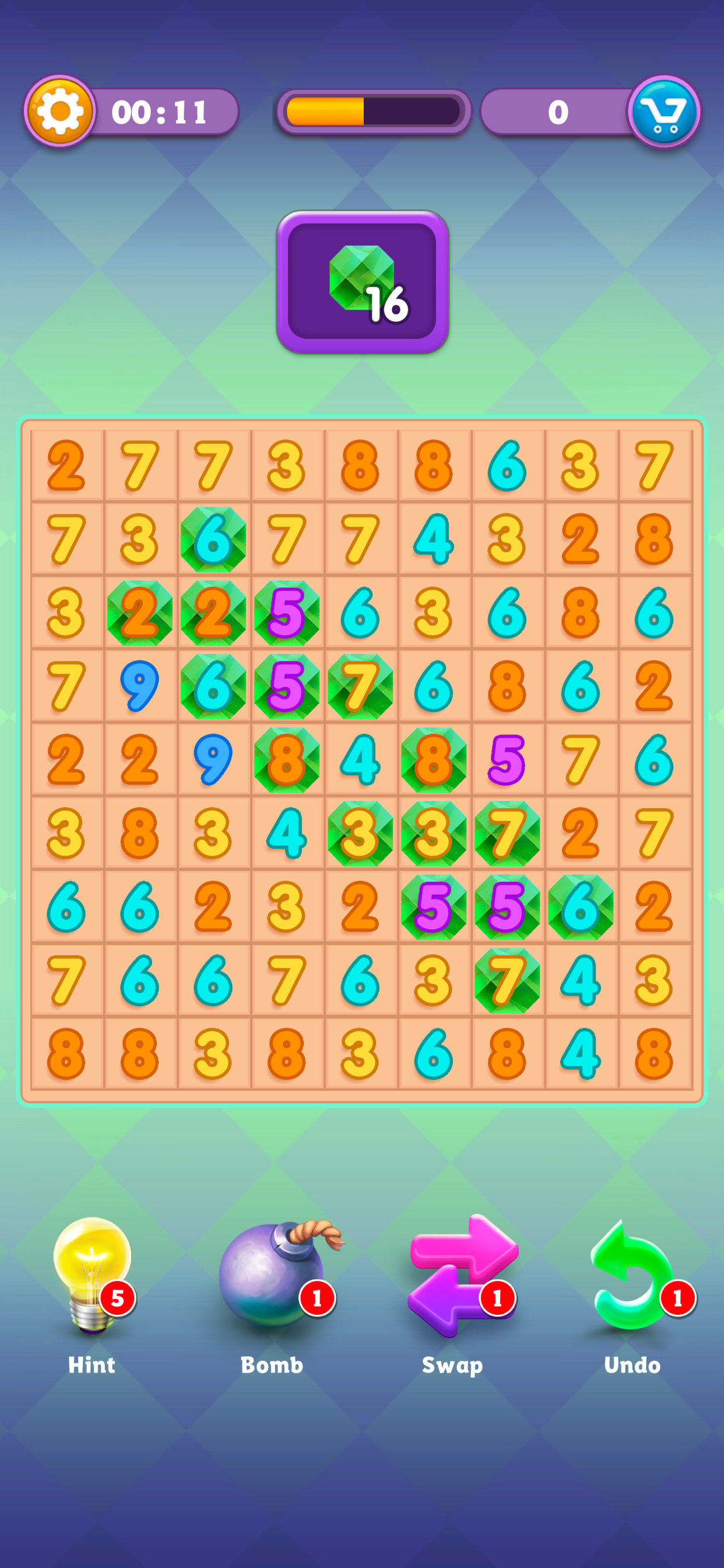Open the settings gear

click(59, 111)
